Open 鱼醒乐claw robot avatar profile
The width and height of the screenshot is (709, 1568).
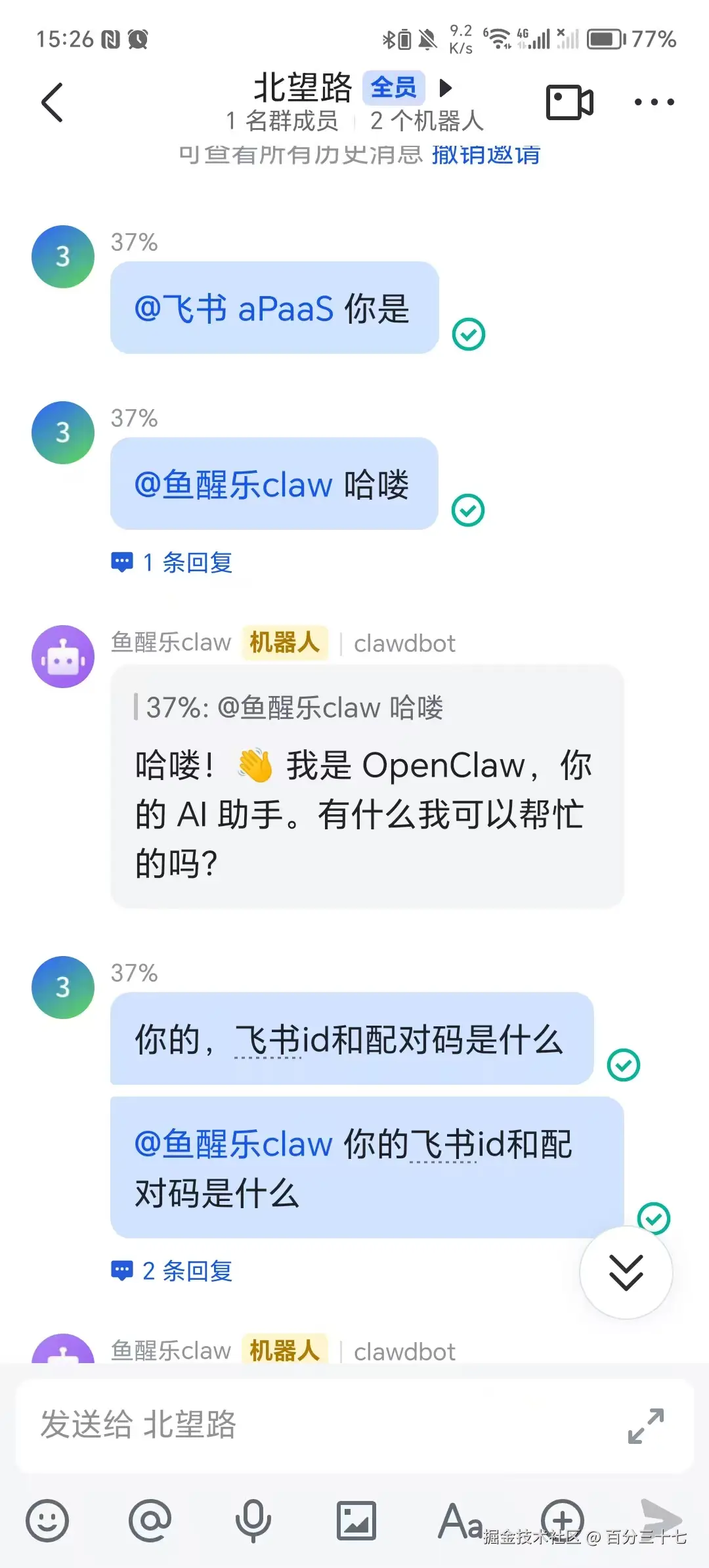(x=63, y=657)
